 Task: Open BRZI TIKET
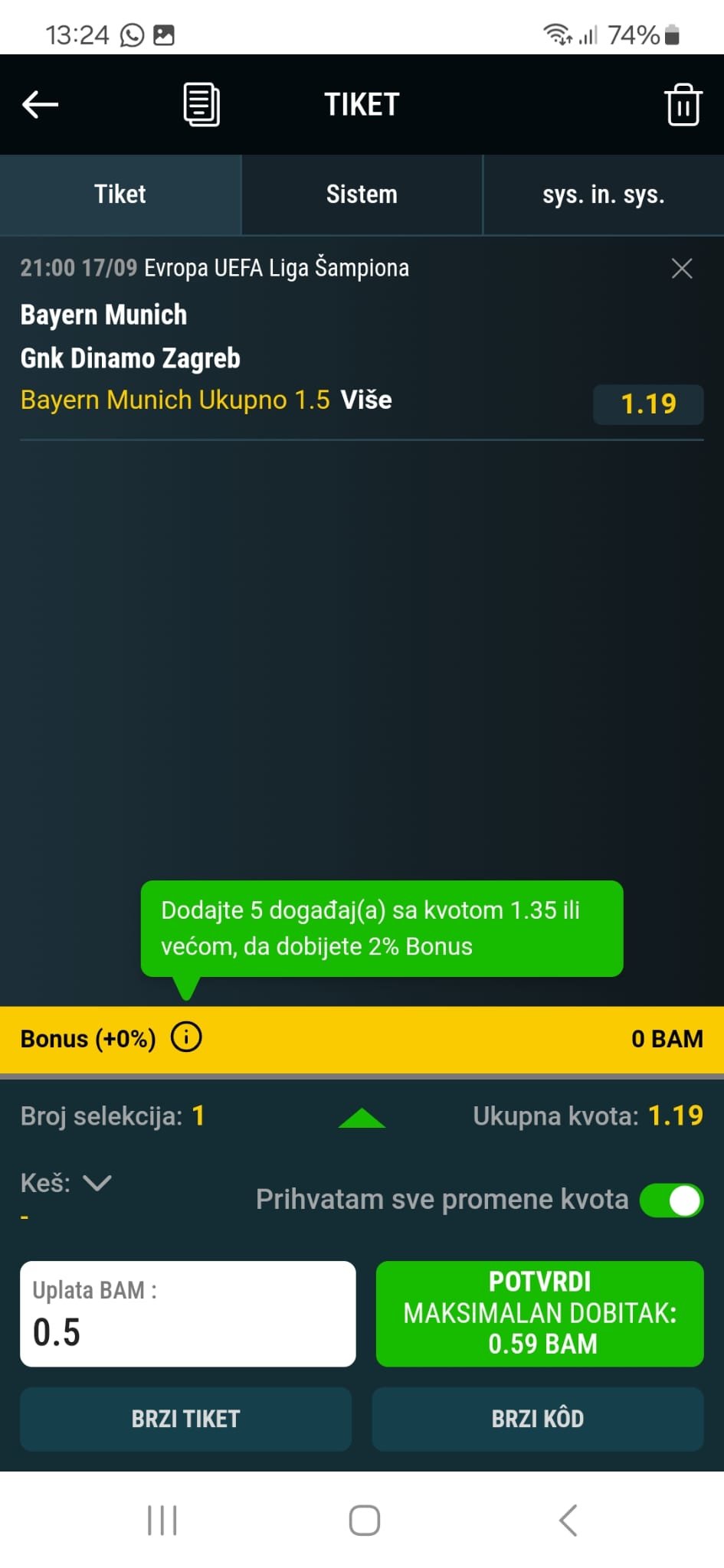[x=185, y=1419]
